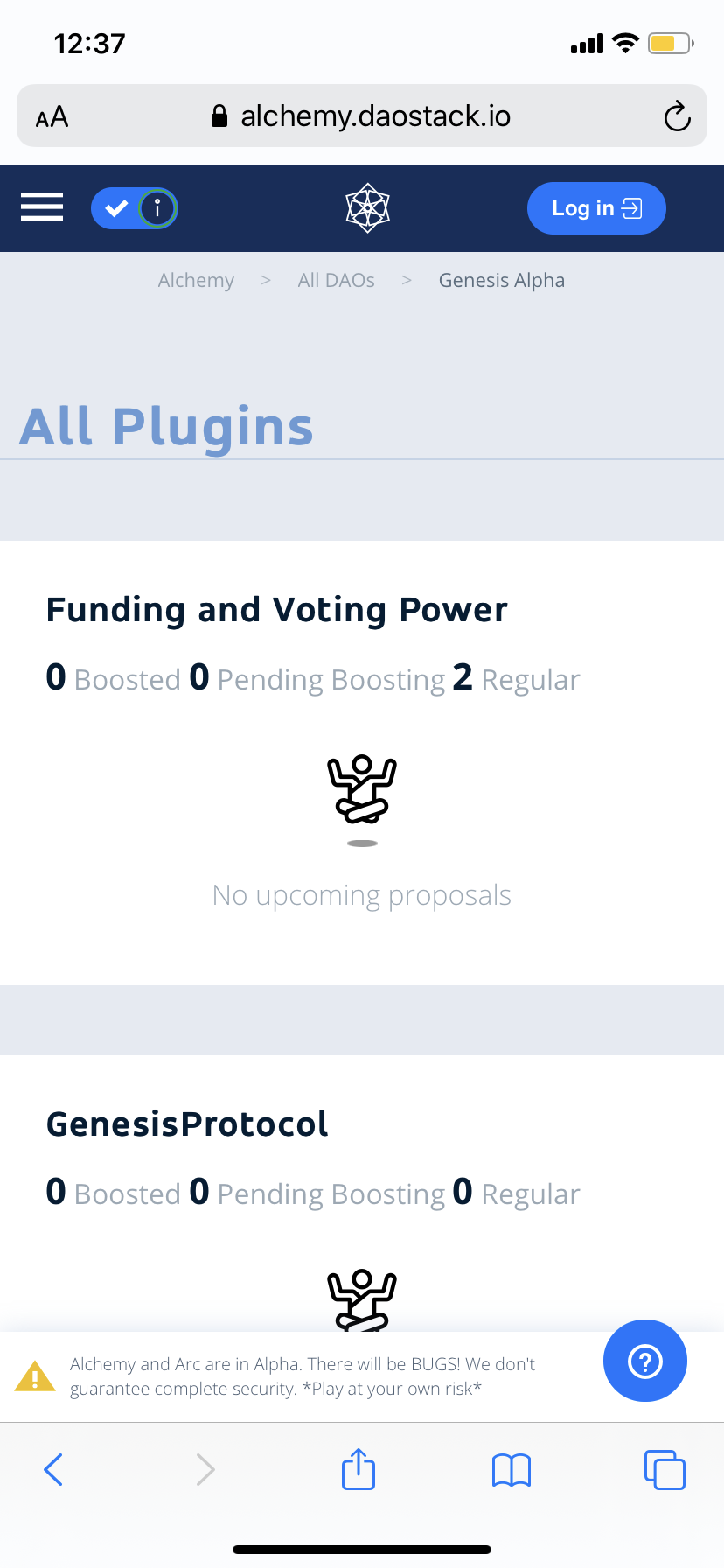Open reader text size options
This screenshot has height=1568, width=724.
point(52,116)
